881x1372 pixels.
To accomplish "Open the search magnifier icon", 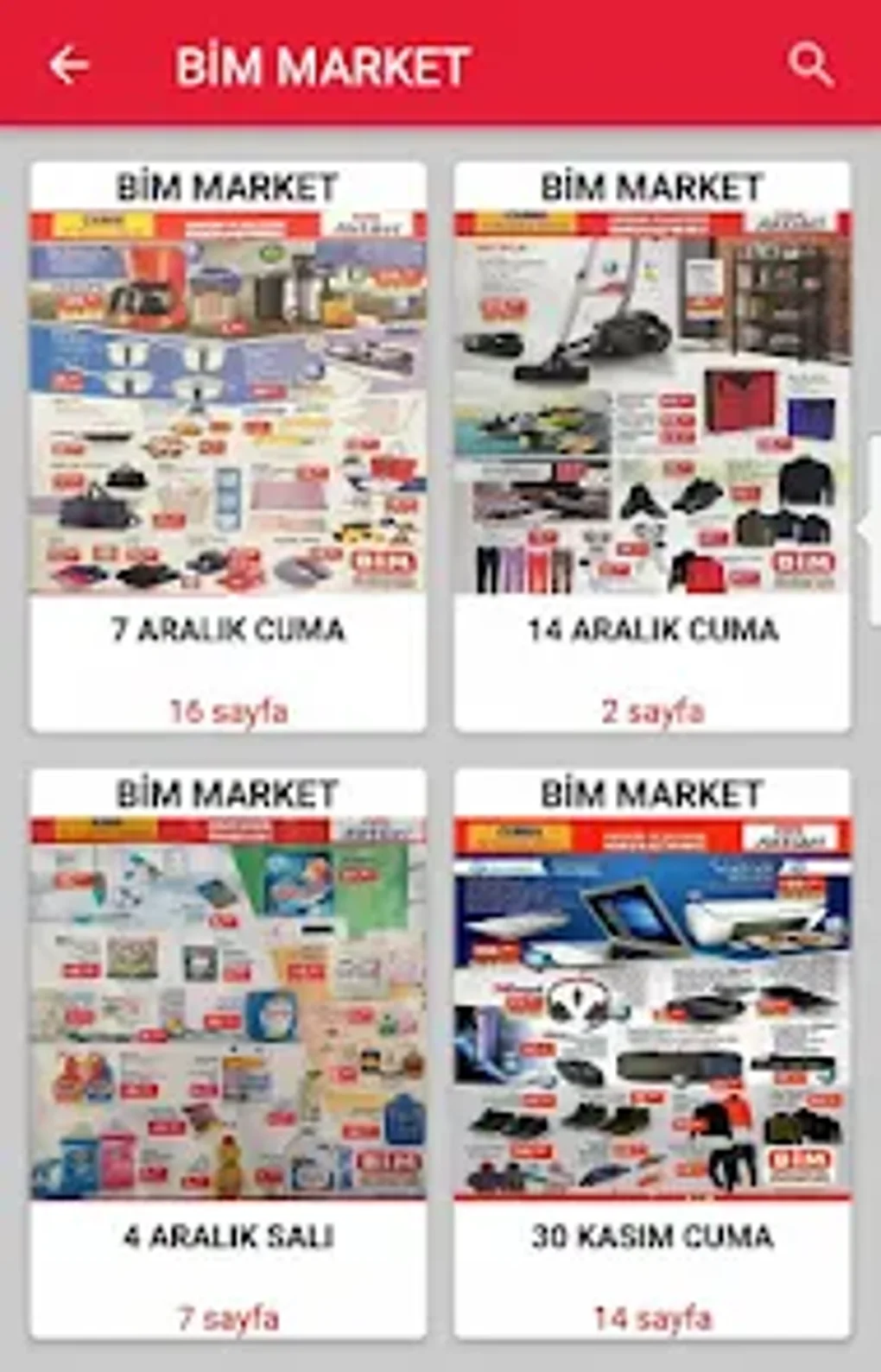I will (x=809, y=66).
